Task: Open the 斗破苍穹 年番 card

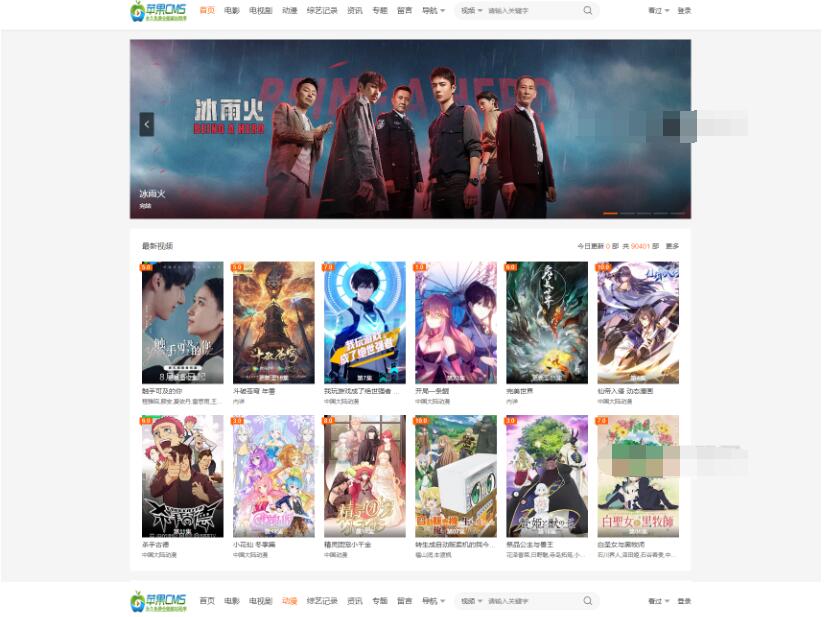Action: coord(273,323)
